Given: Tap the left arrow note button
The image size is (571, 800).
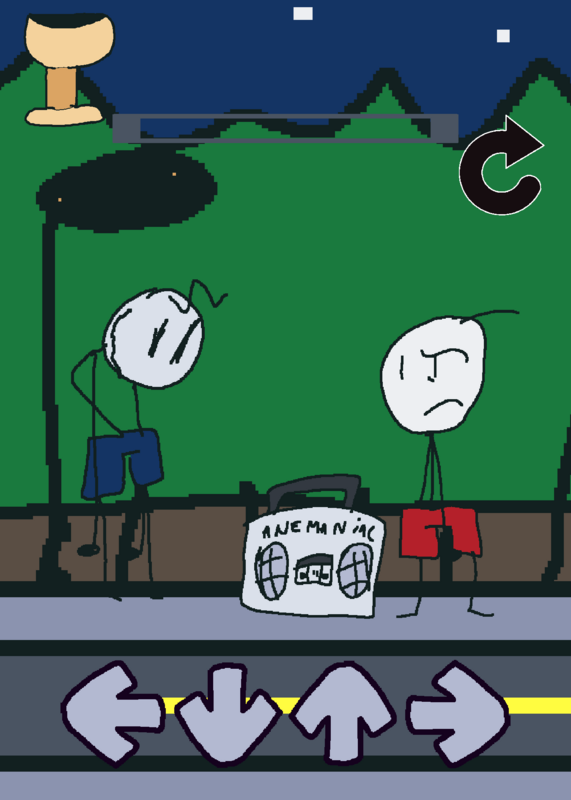Looking at the screenshot, I should click(x=113, y=713).
